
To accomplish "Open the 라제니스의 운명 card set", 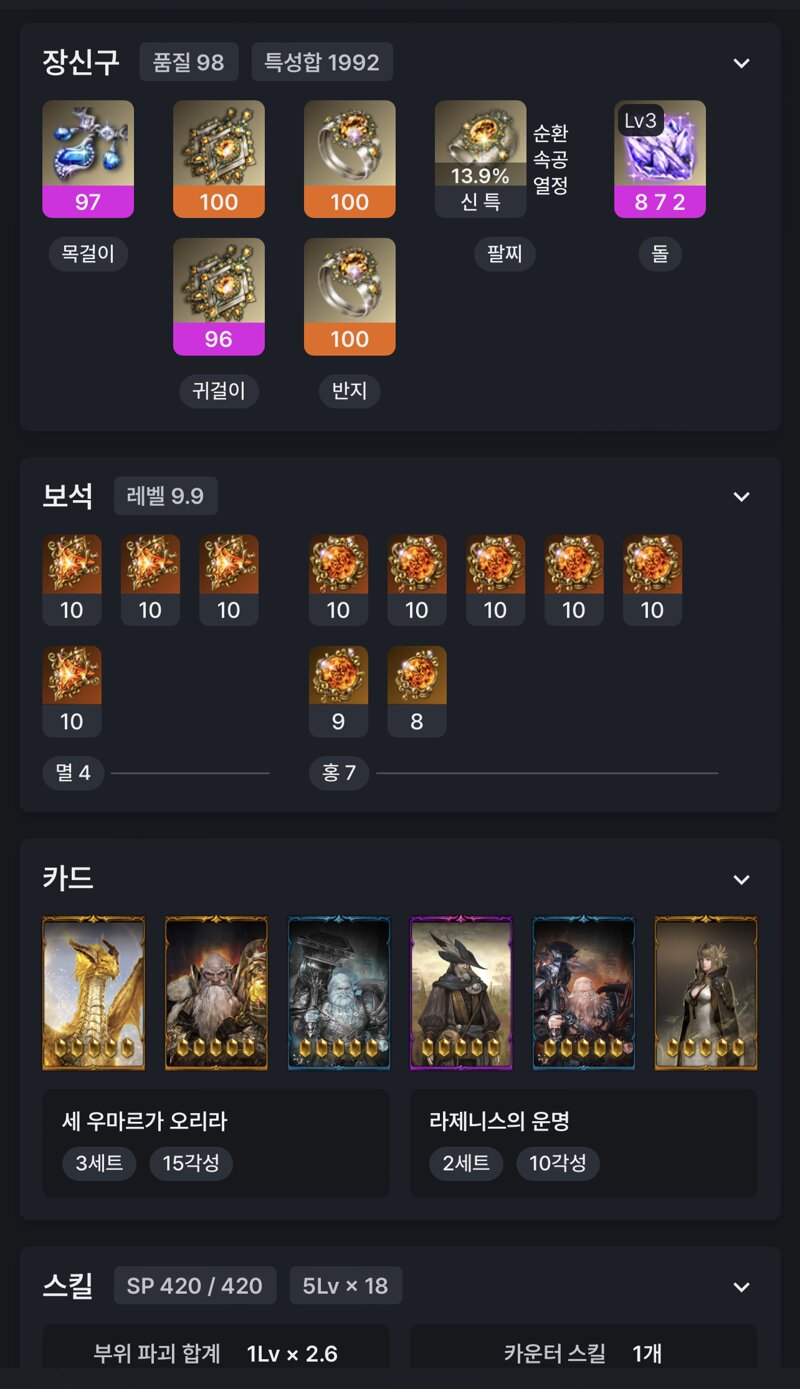I will pos(583,1143).
